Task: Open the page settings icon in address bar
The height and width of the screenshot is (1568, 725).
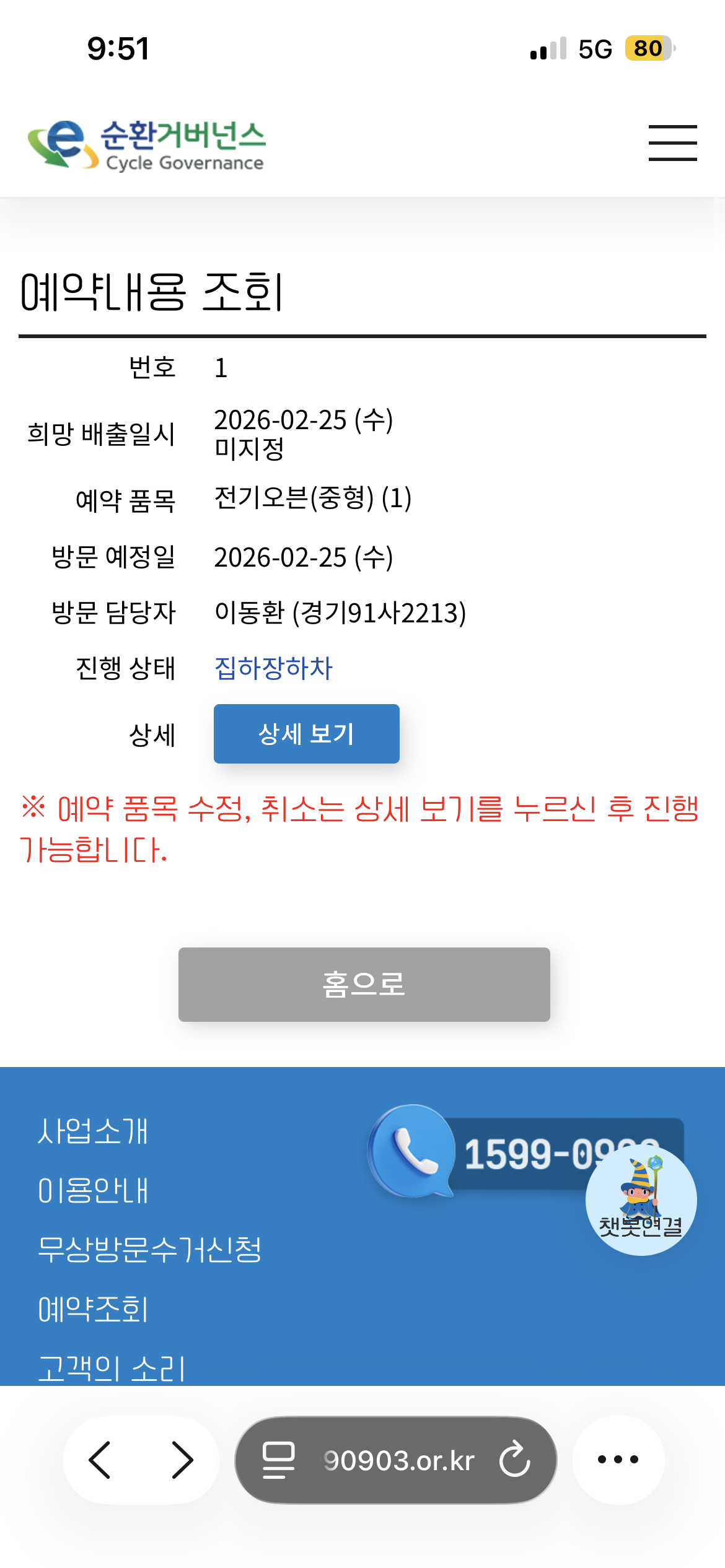Action: (278, 1460)
